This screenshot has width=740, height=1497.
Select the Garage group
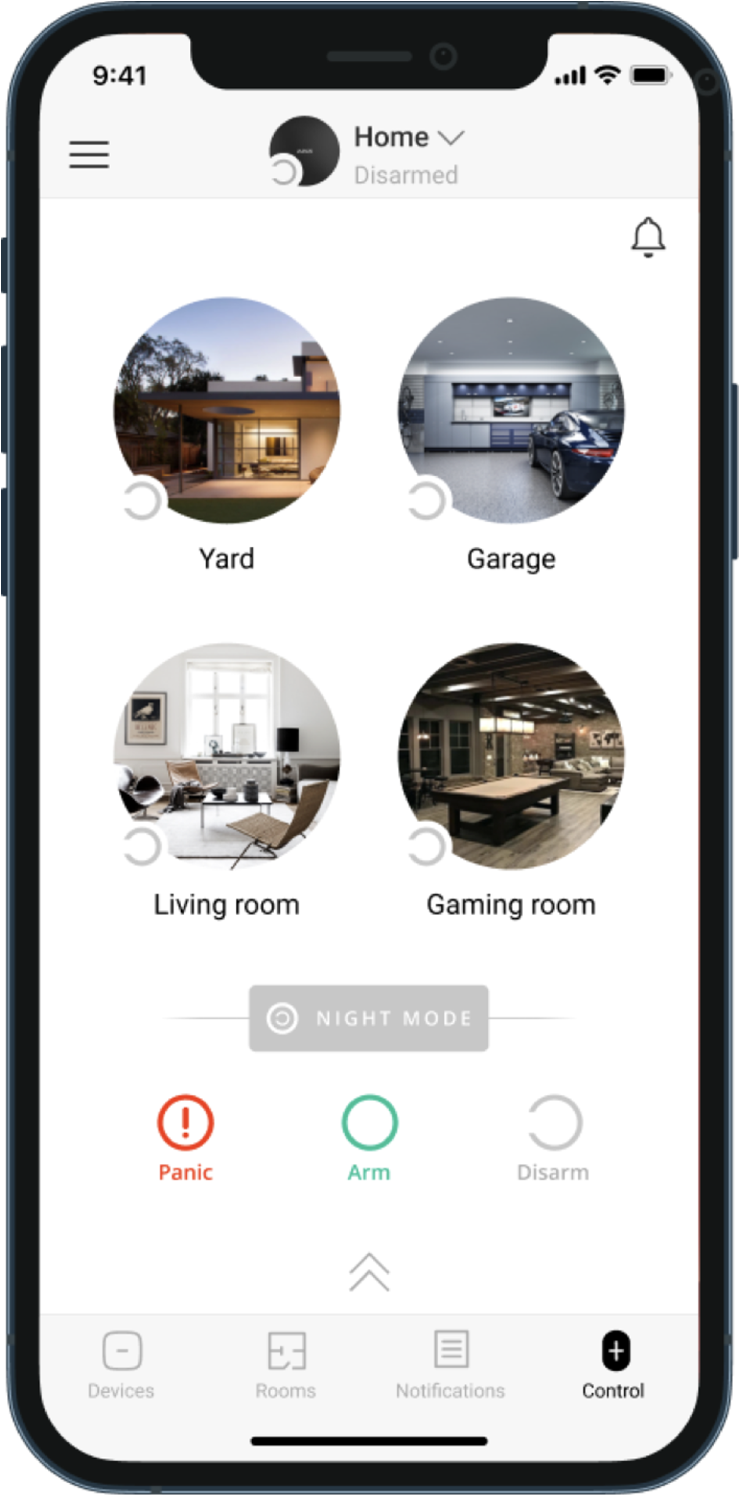pyautogui.click(x=511, y=410)
